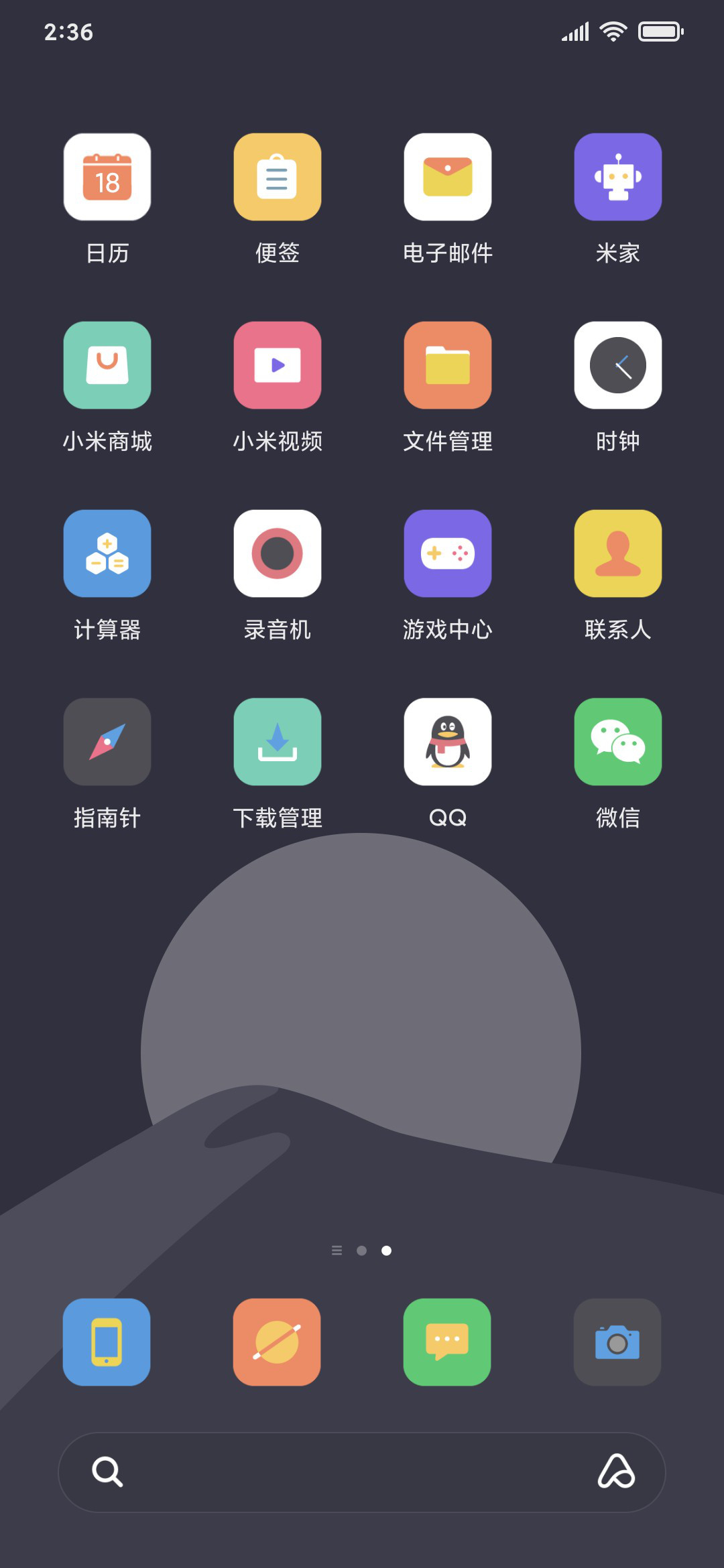Open the 文件管理 file manager
The image size is (724, 1568).
point(448,365)
